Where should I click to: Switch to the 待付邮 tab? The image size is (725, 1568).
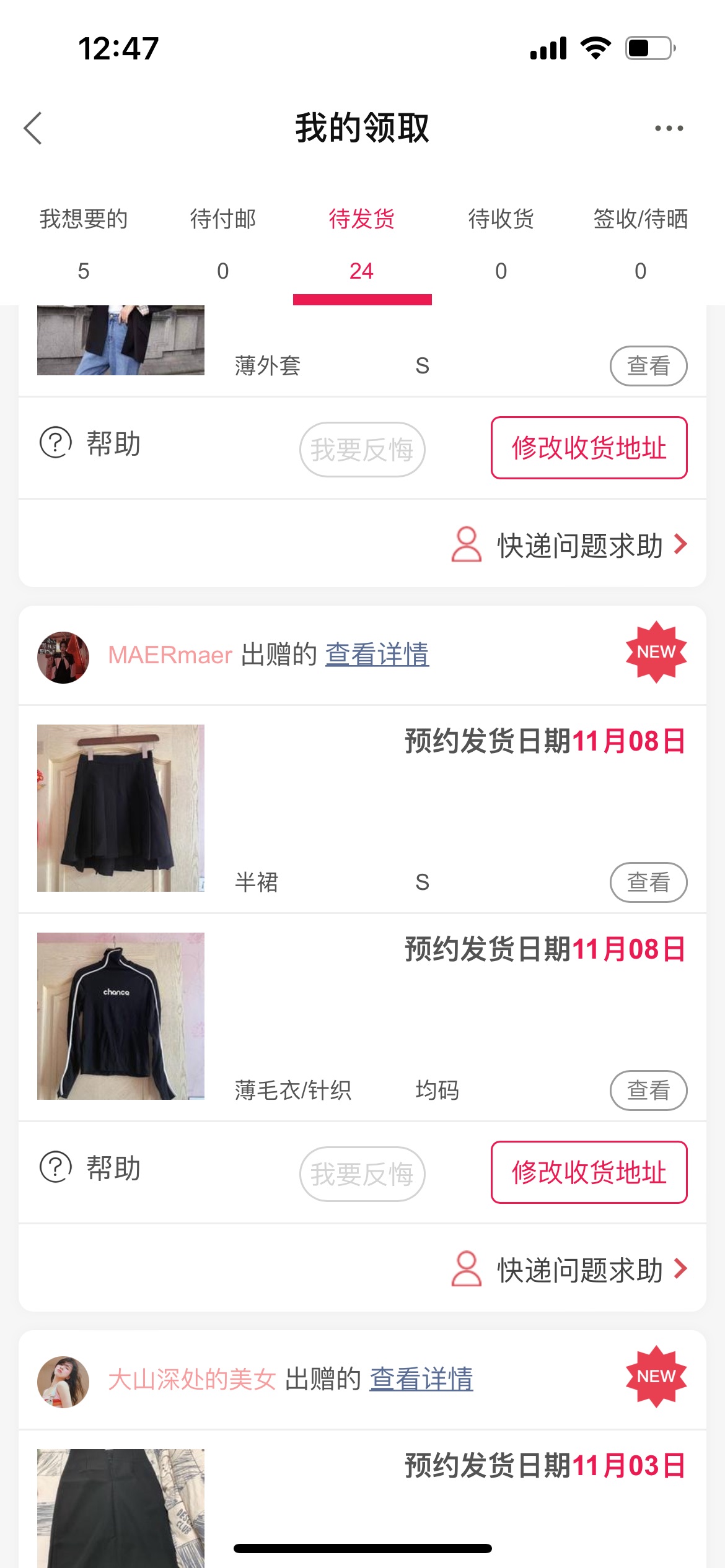pos(223,244)
